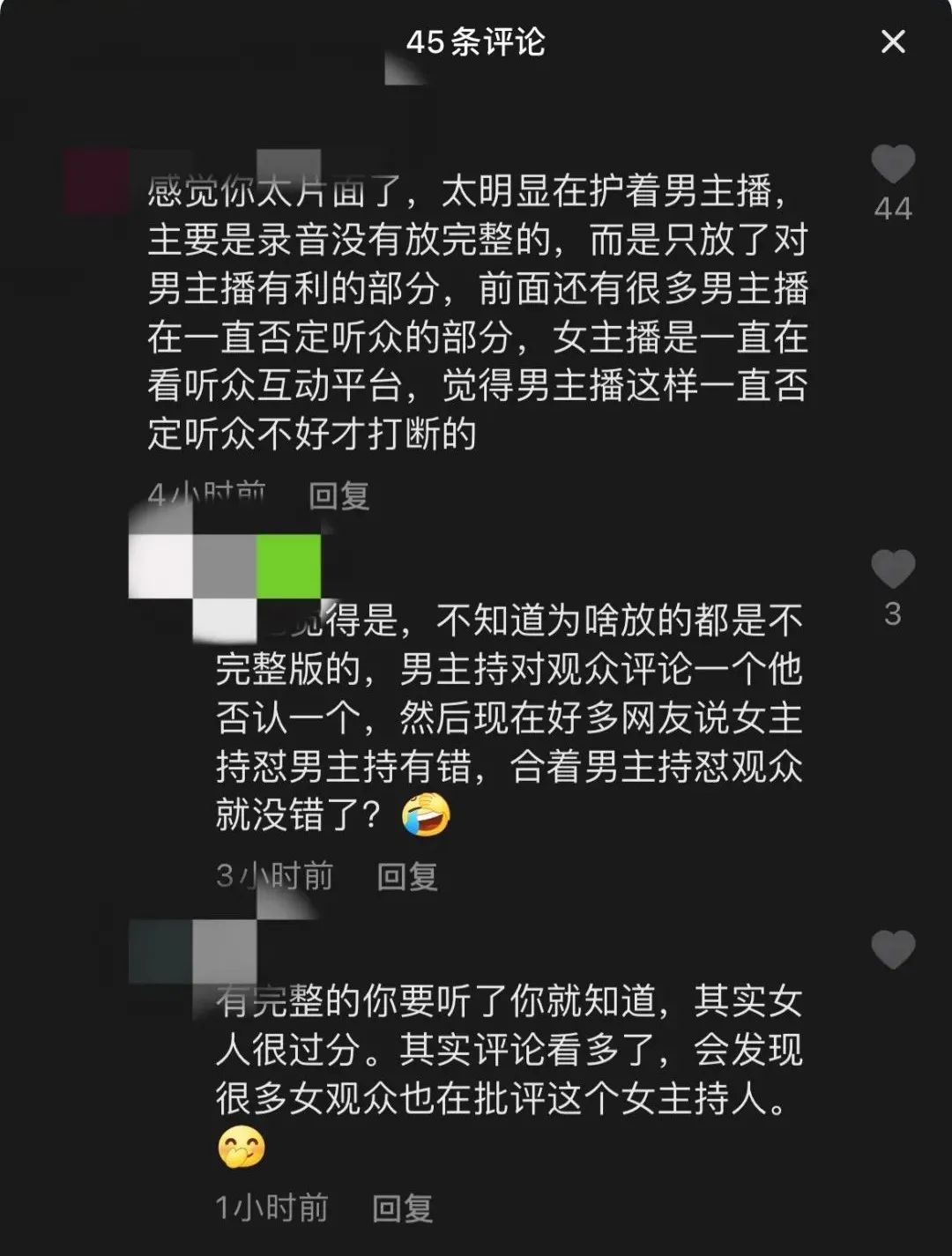Hit 回复 on the 1小时前 comment
Image resolution: width=952 pixels, height=1256 pixels.
tap(403, 1208)
